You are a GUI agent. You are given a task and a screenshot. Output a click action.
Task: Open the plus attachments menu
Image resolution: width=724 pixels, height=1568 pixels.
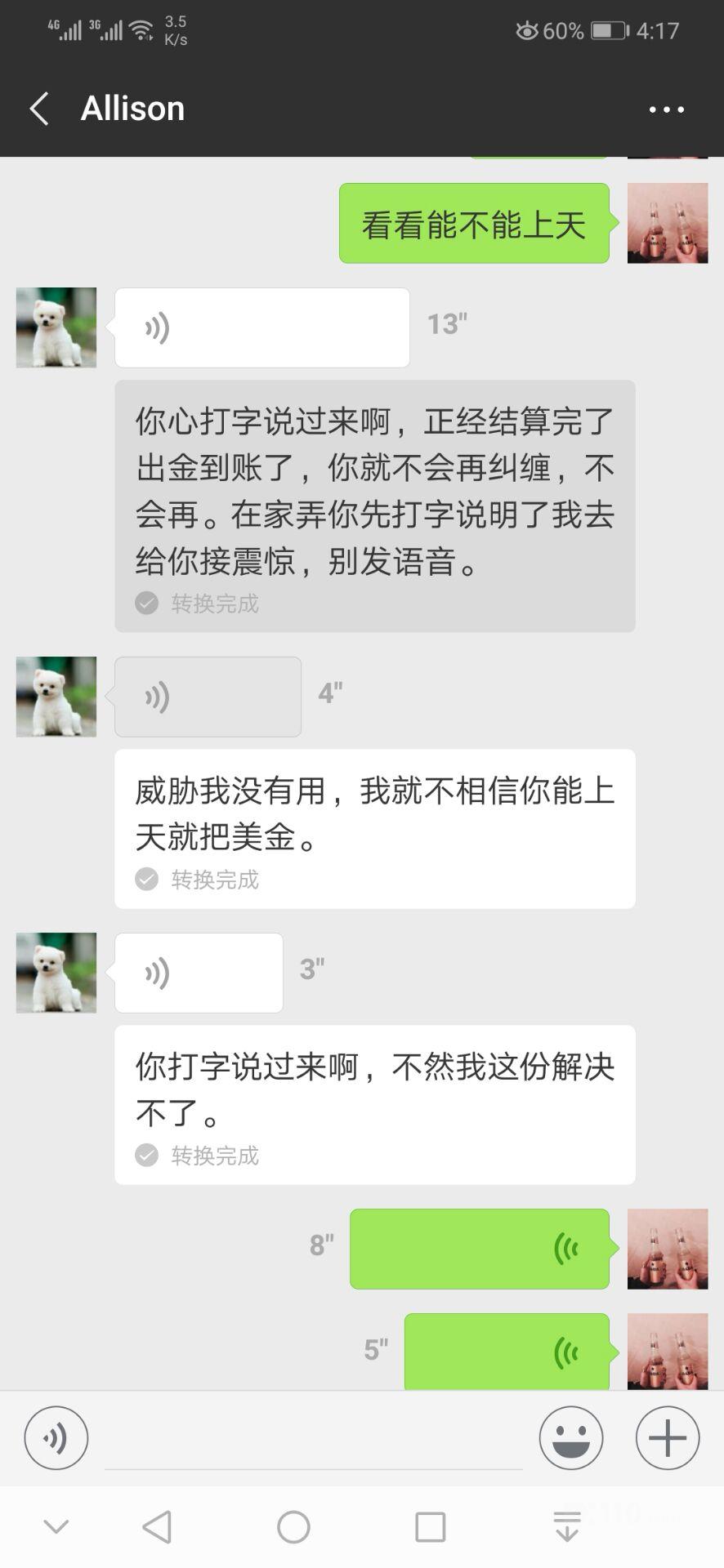point(667,1437)
